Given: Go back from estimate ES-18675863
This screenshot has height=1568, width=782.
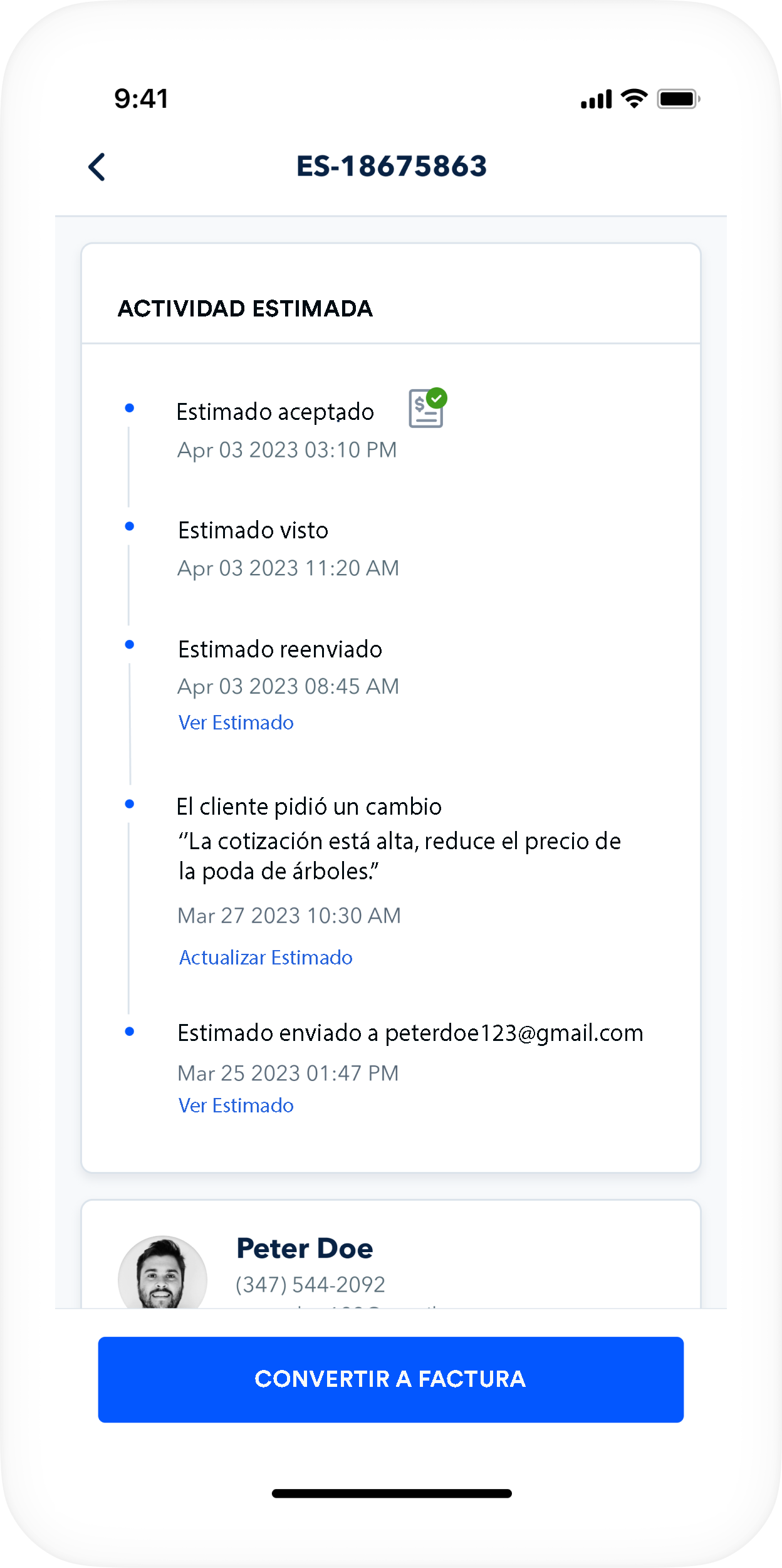Looking at the screenshot, I should coord(97,167).
